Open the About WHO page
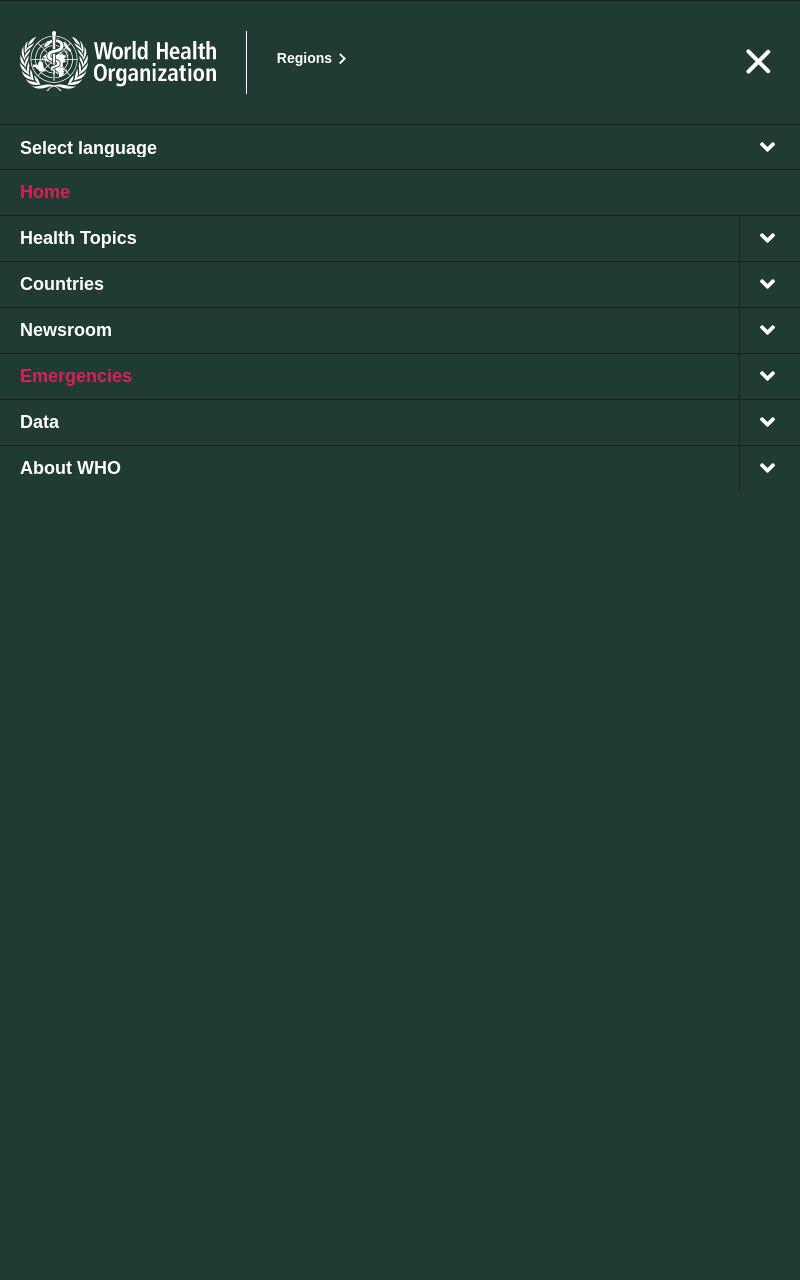Screen dimensions: 800x1280 click(x=70, y=468)
